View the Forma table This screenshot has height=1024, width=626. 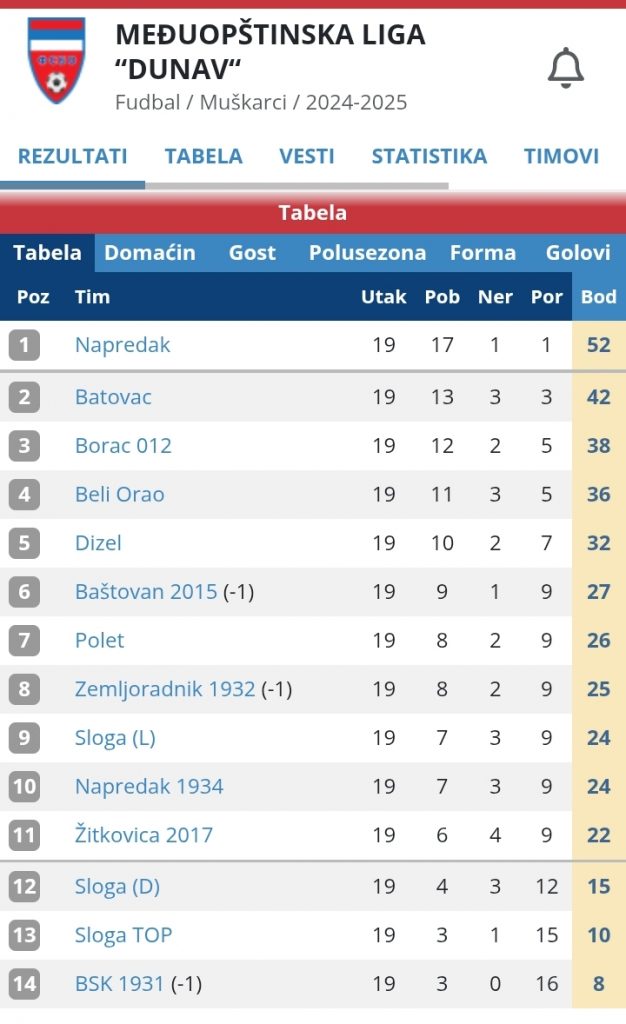482,253
